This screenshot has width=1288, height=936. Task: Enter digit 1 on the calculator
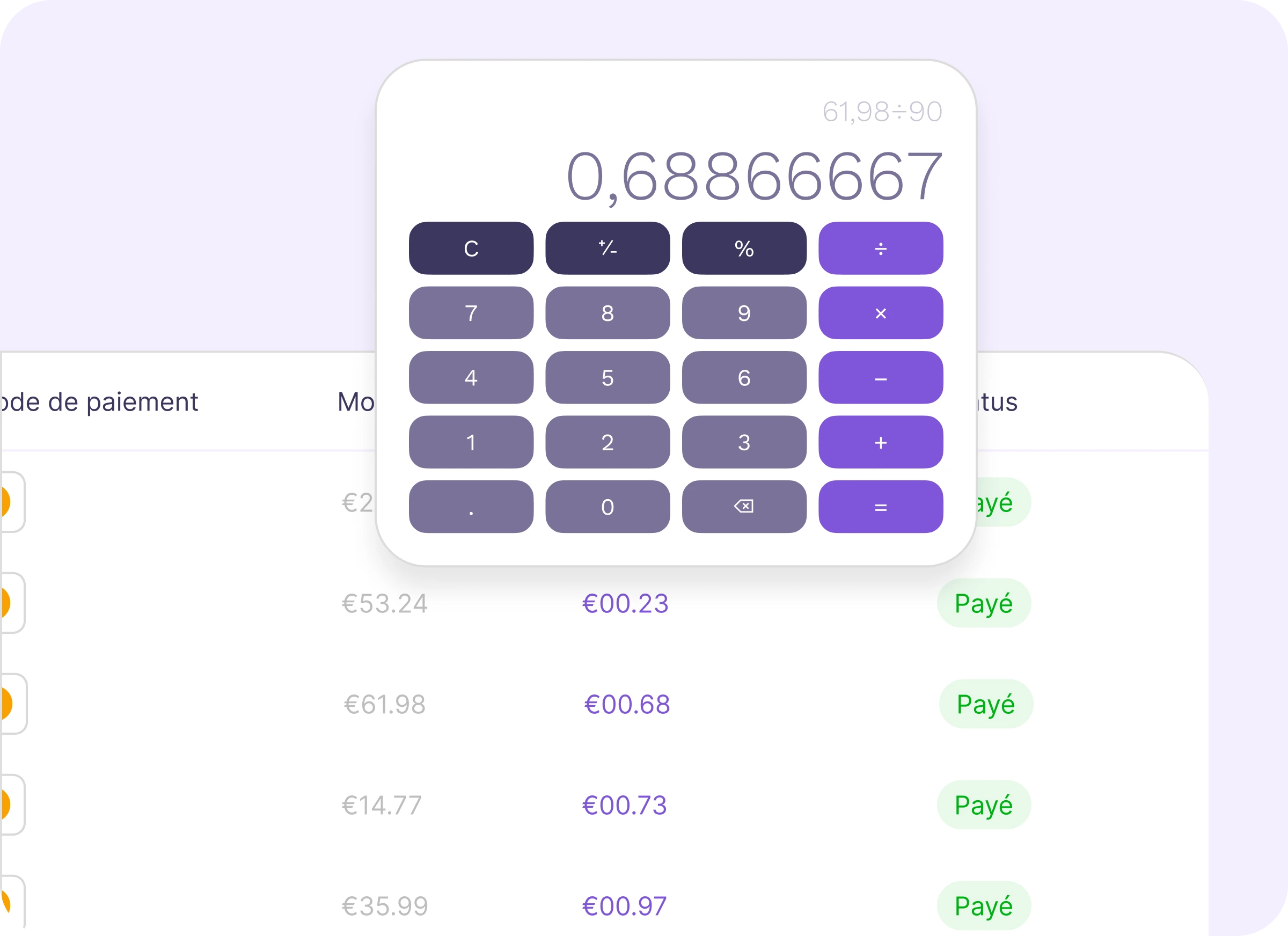click(471, 442)
